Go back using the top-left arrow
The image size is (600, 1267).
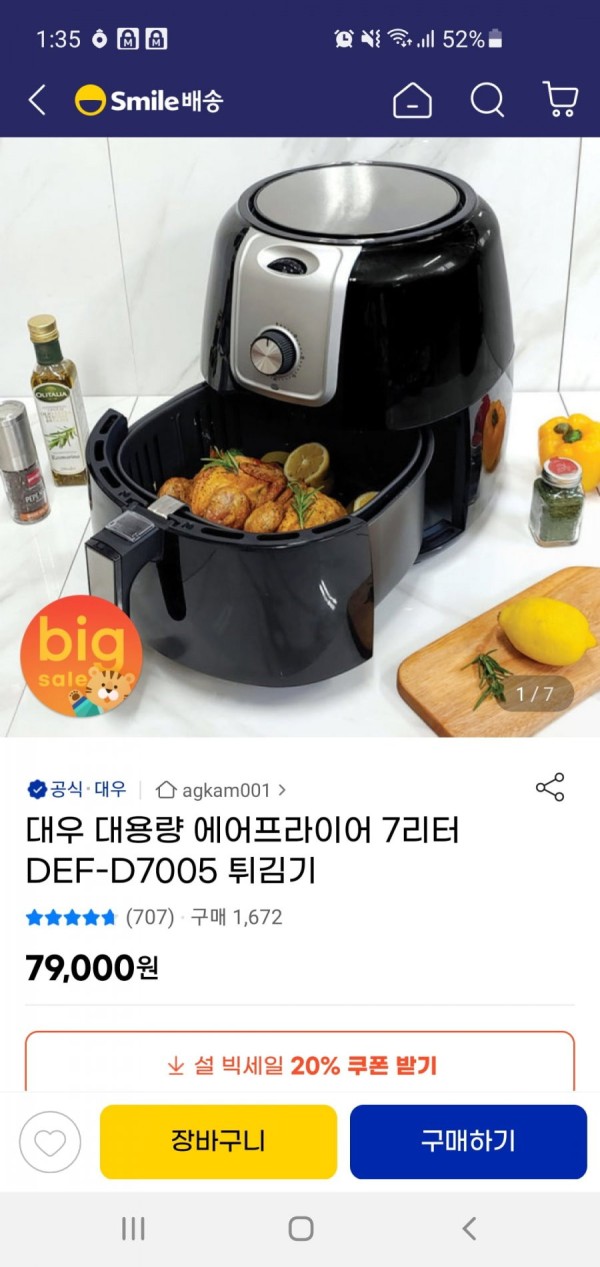tap(37, 100)
